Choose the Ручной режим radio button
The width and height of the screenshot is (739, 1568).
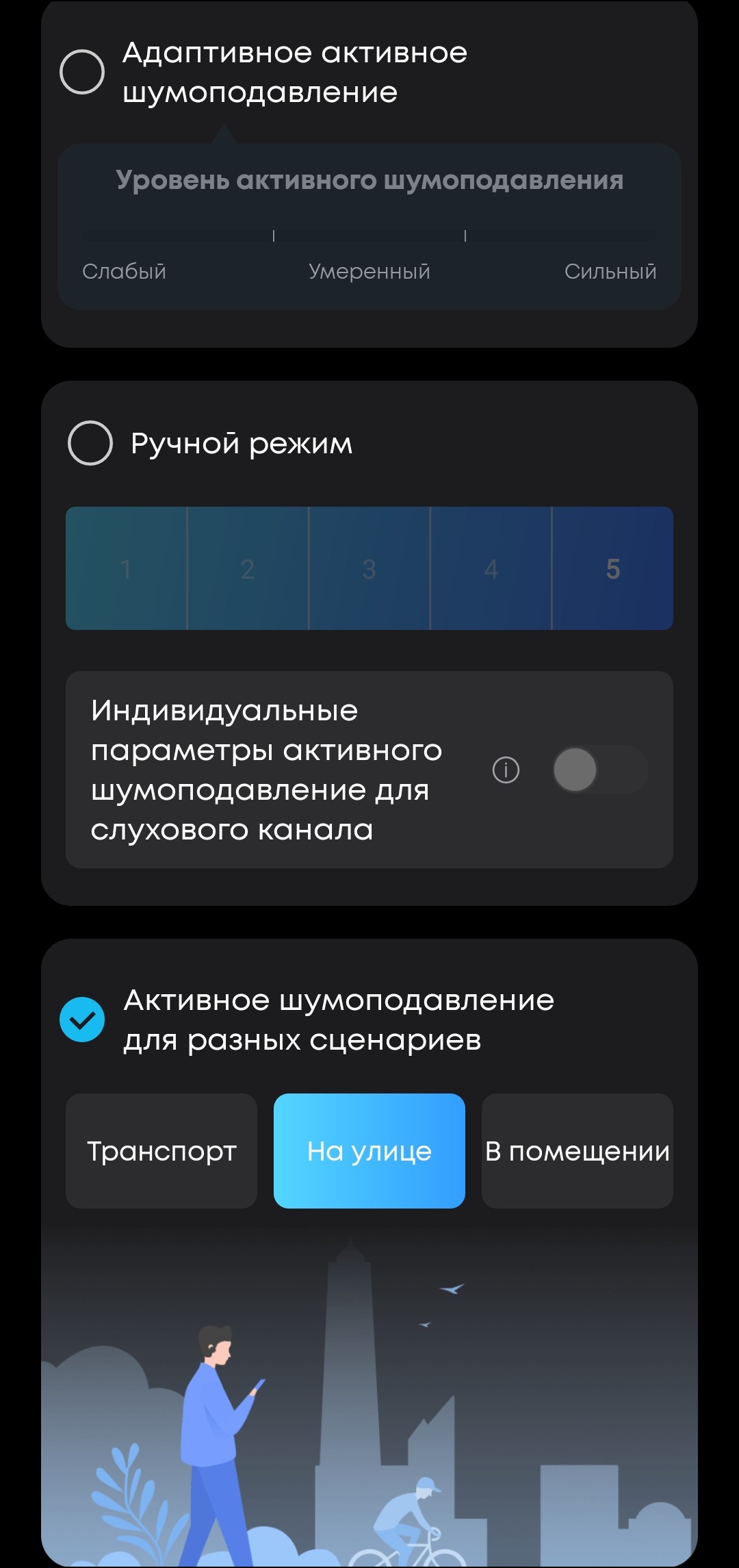pos(90,443)
